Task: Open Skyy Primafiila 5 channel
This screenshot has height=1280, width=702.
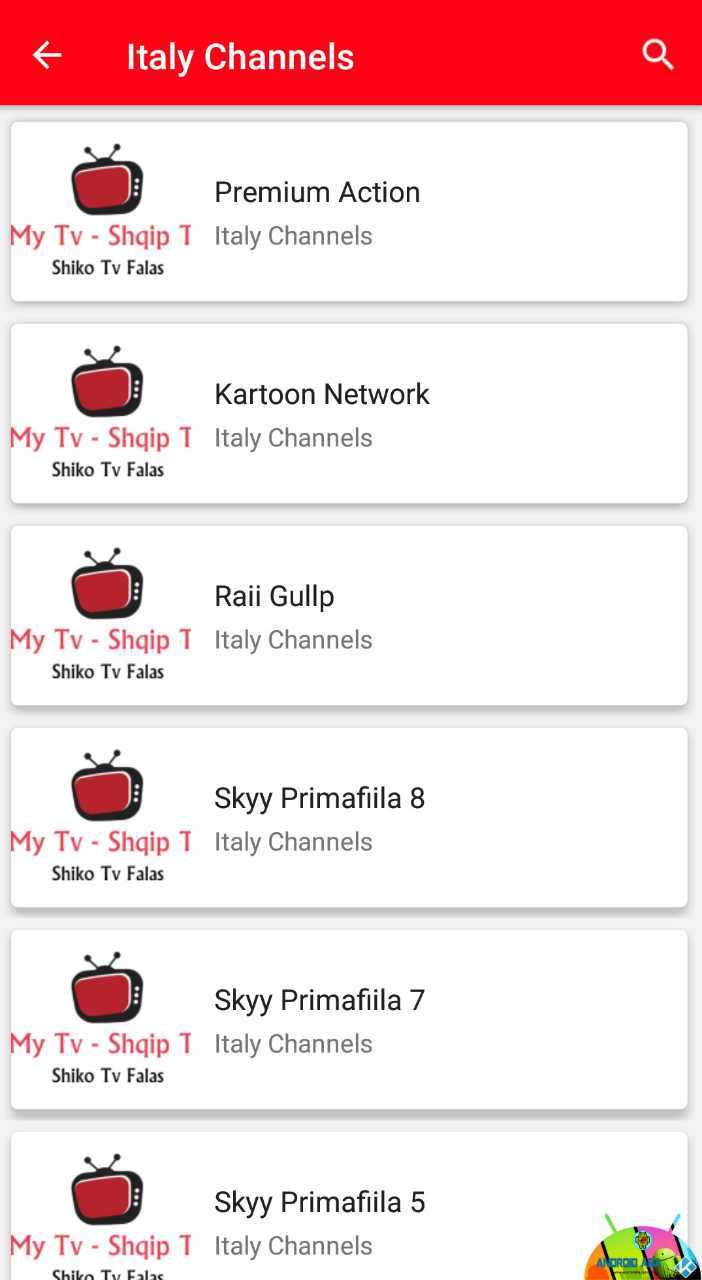Action: pyautogui.click(x=349, y=1206)
